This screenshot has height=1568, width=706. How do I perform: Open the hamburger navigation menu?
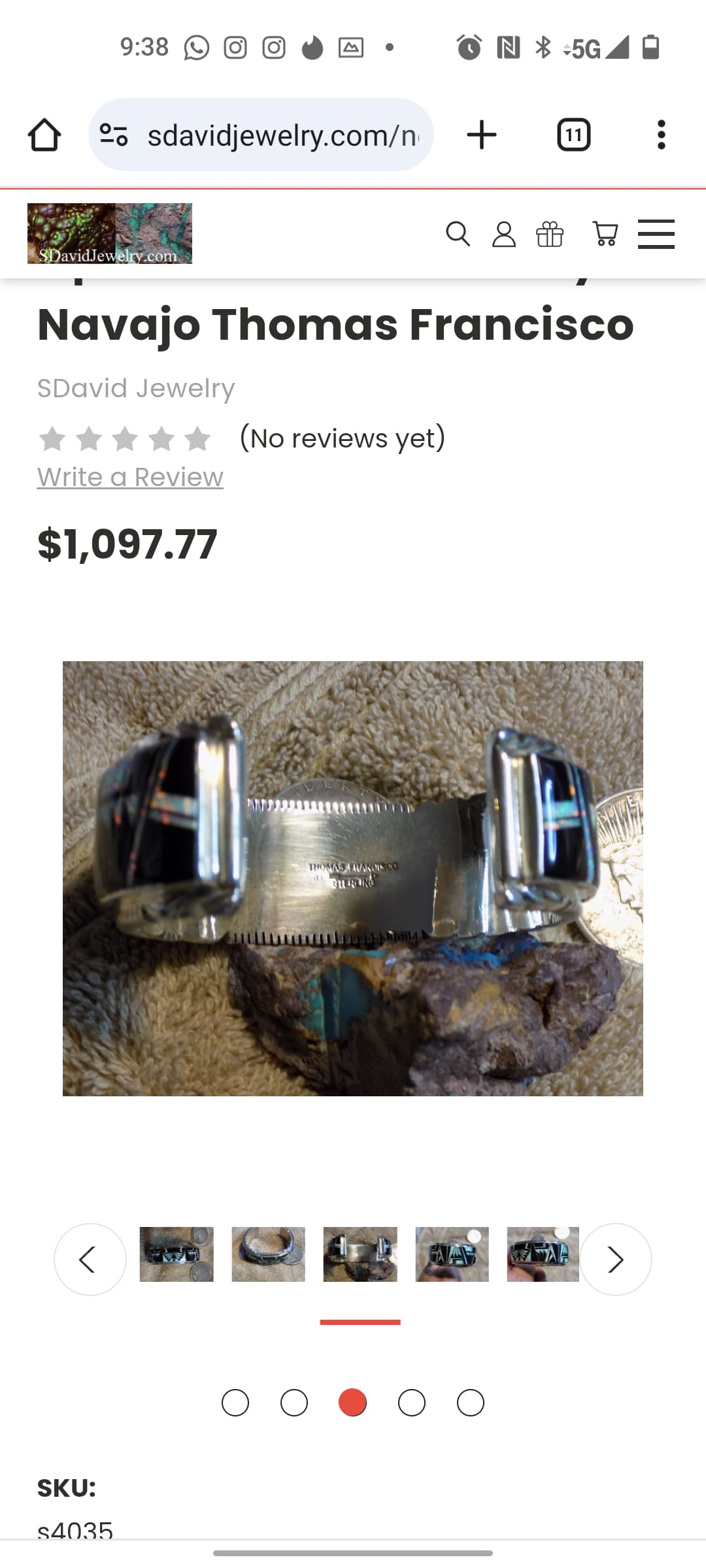coord(656,234)
